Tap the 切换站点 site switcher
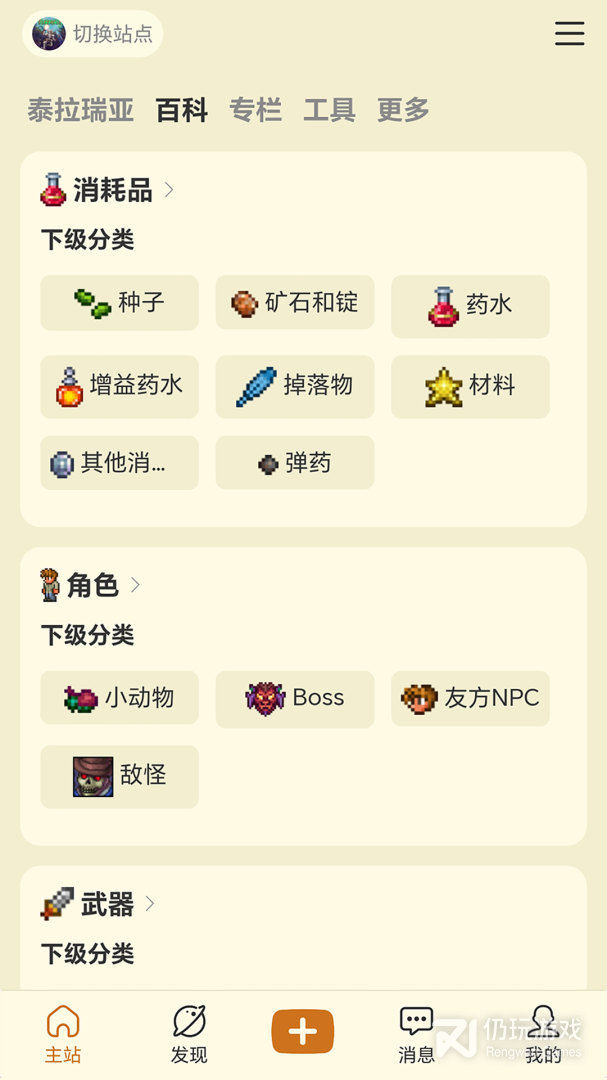 pyautogui.click(x=93, y=34)
